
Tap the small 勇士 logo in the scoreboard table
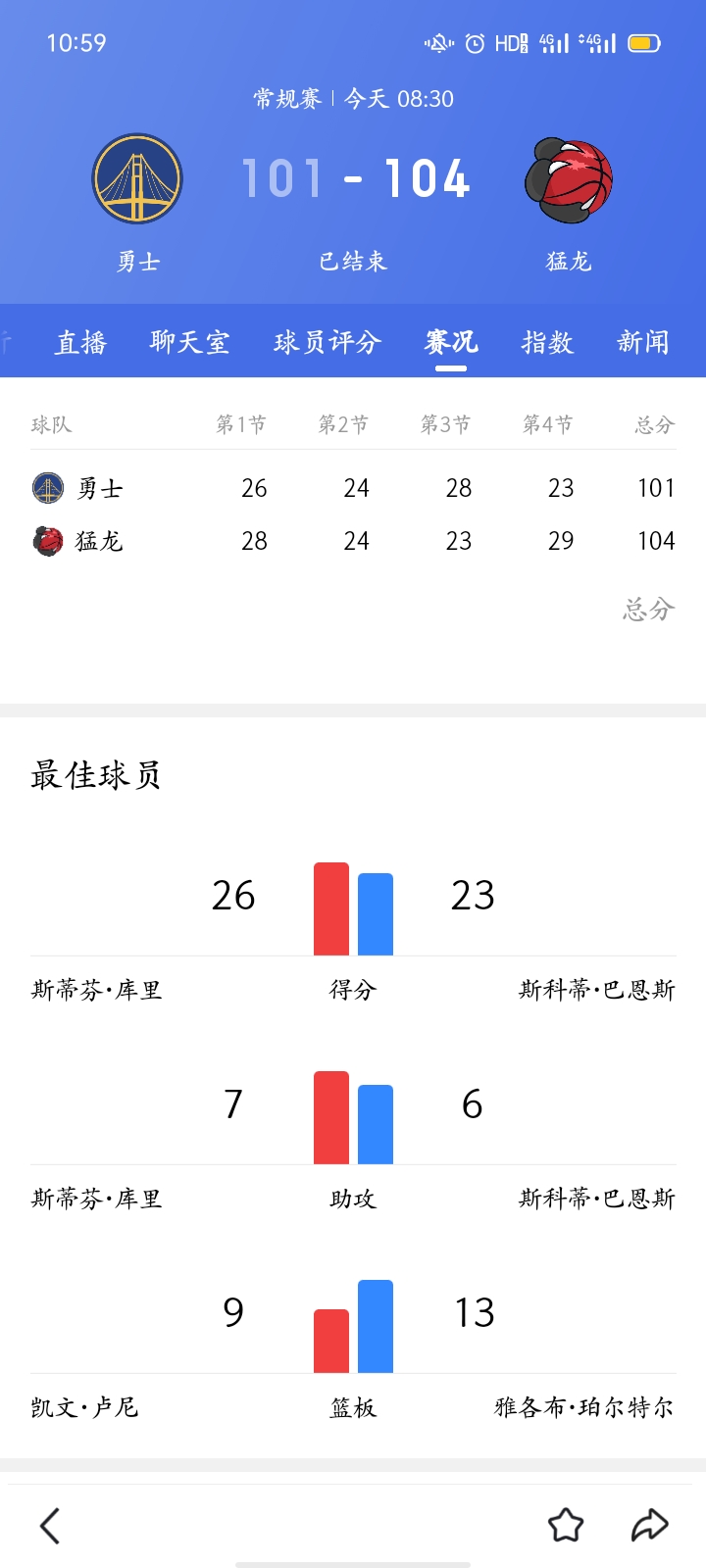[x=49, y=487]
